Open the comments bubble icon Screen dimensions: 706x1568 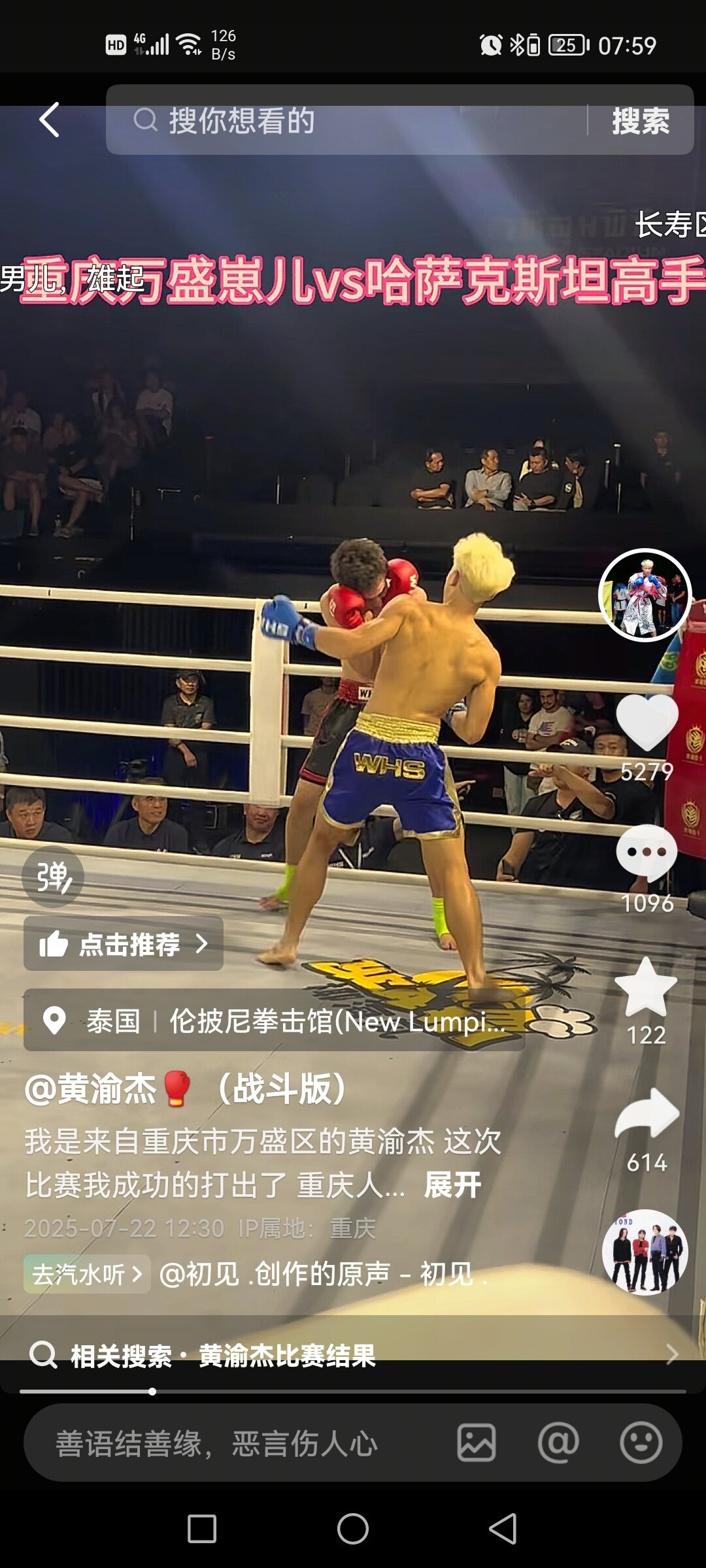click(x=647, y=853)
